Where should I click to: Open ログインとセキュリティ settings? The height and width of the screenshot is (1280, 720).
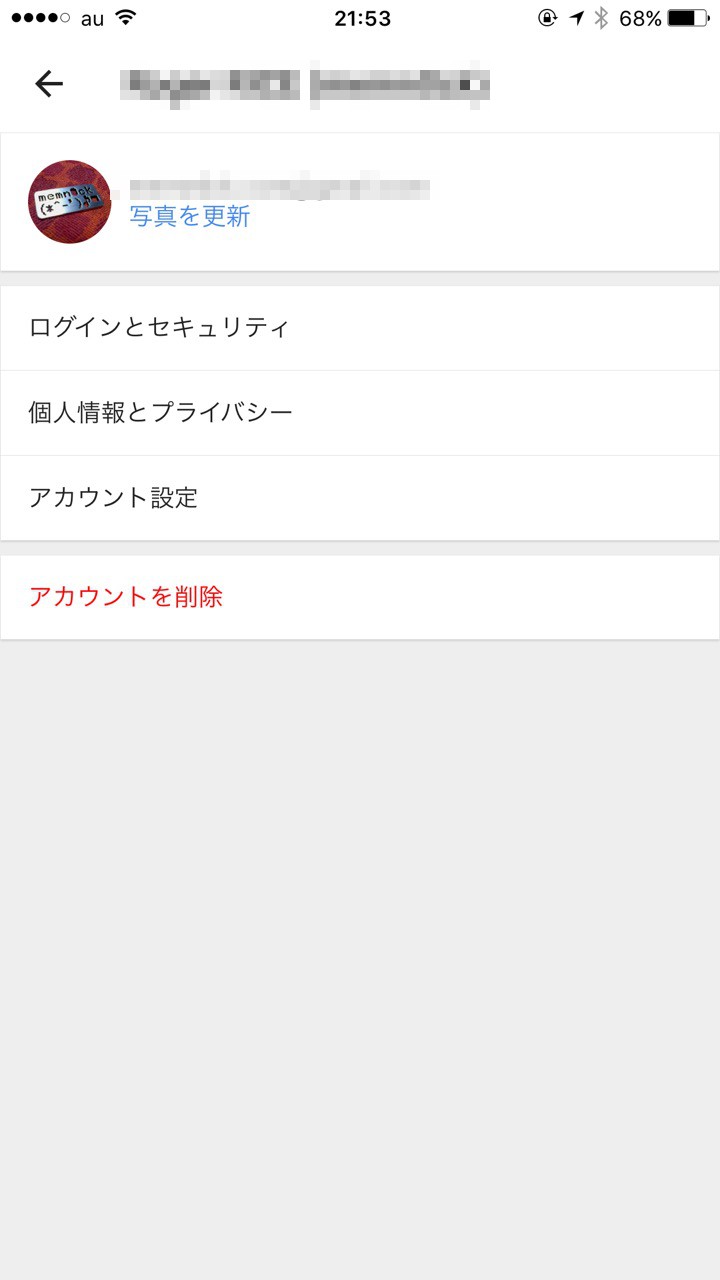click(x=360, y=328)
